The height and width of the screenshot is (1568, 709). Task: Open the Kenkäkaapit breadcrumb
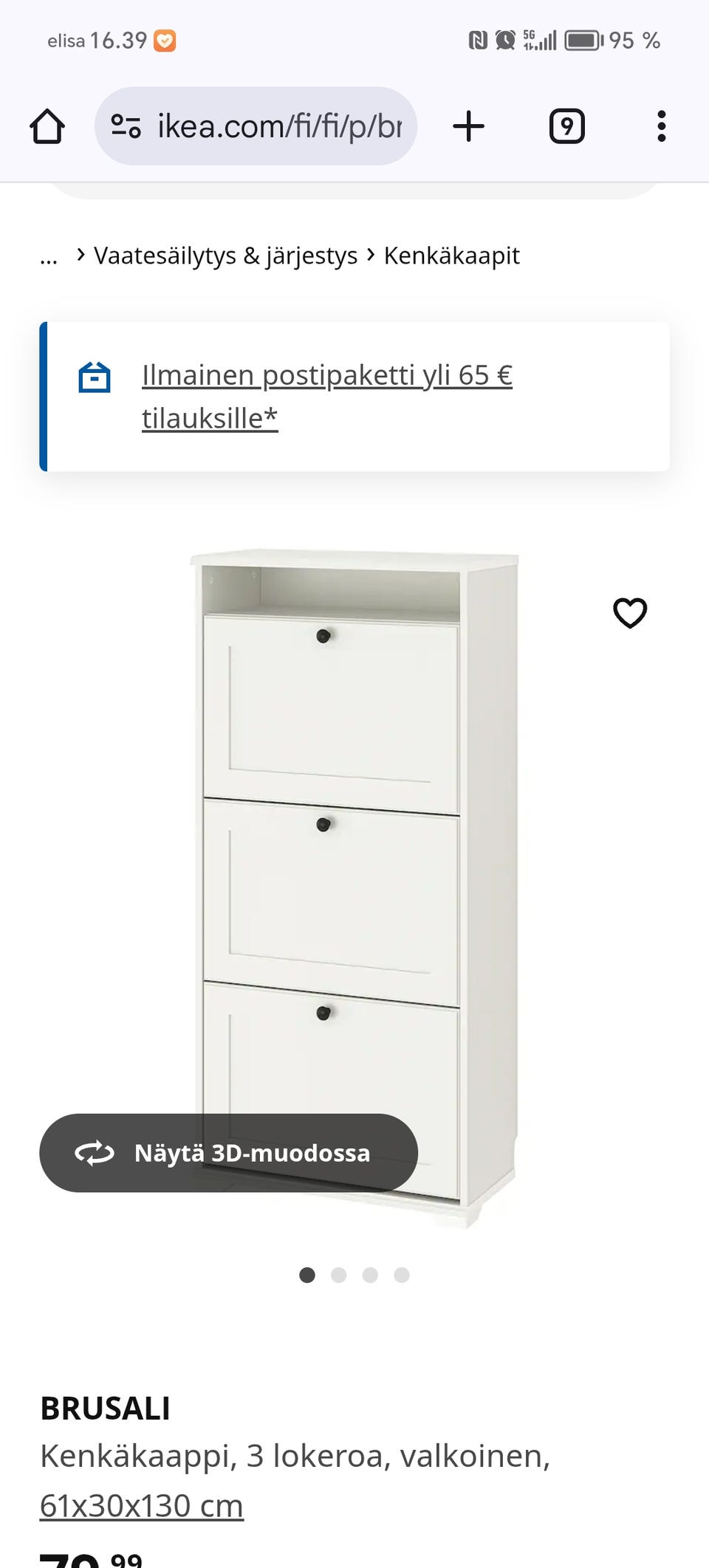[x=451, y=256]
